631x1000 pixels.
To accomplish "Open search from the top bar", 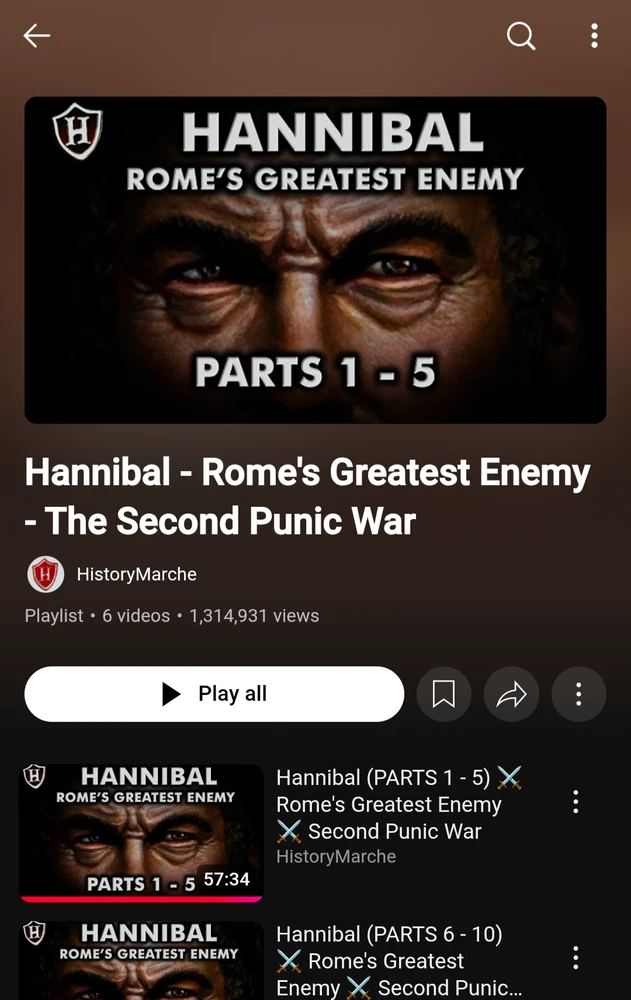I will tap(521, 37).
